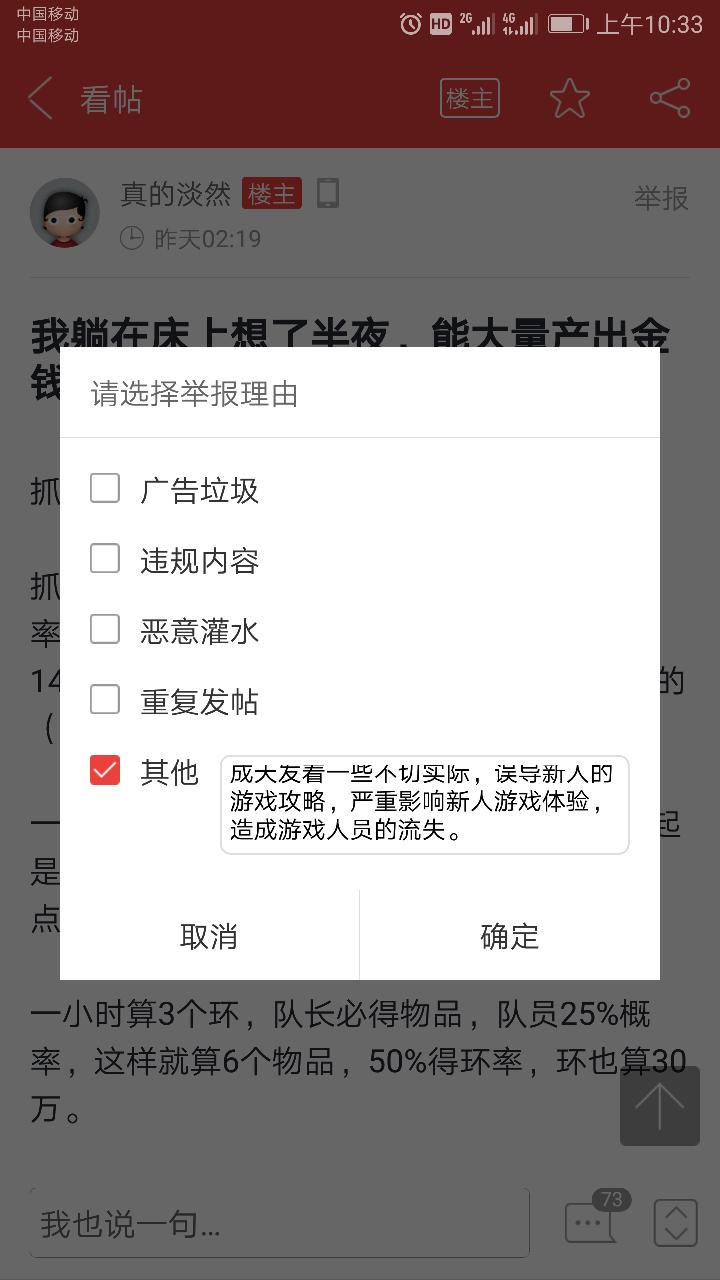Check the 广告垃圾 checkbox

(105, 489)
